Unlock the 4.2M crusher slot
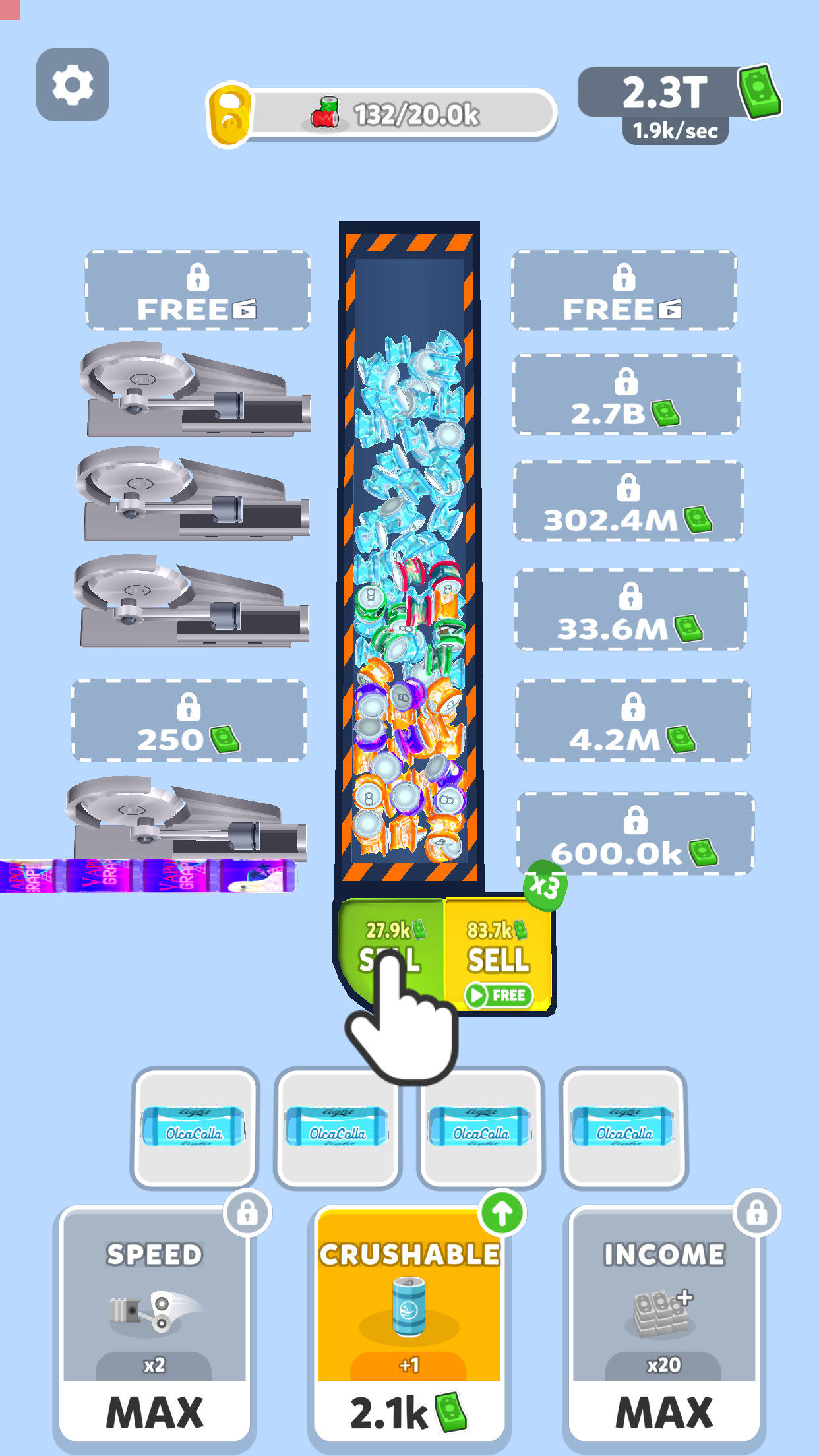 633,721
